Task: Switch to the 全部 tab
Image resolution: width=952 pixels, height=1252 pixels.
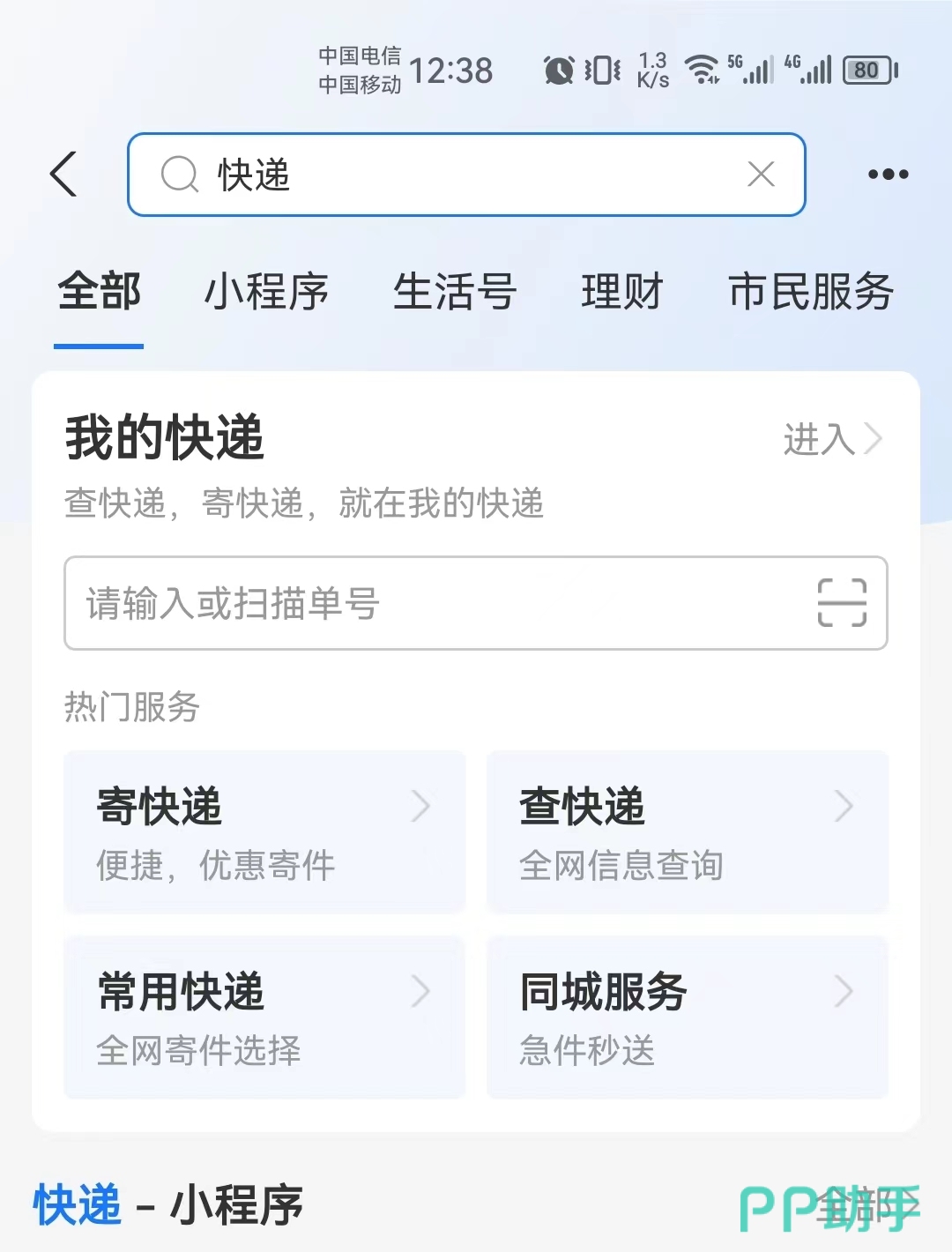Action: pos(99,292)
